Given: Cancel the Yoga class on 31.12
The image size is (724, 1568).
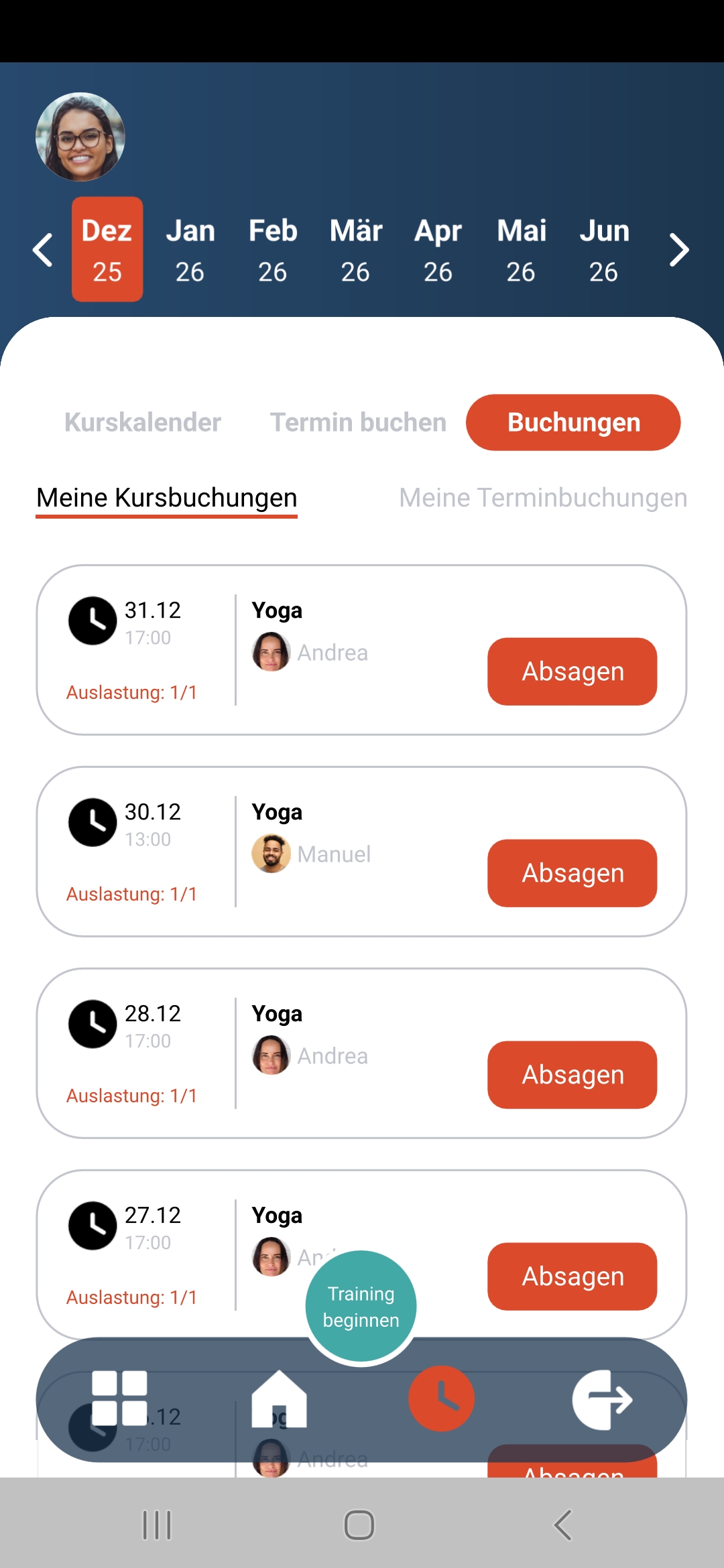Looking at the screenshot, I should point(572,671).
